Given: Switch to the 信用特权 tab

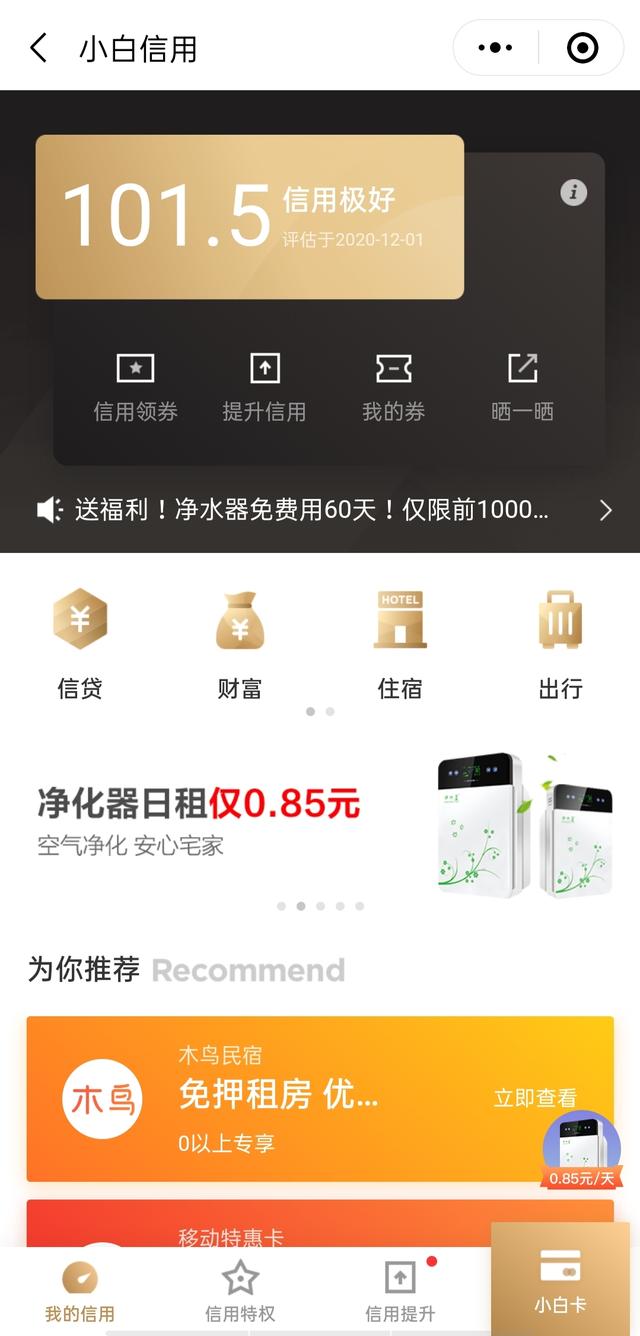Looking at the screenshot, I should pyautogui.click(x=240, y=1292).
